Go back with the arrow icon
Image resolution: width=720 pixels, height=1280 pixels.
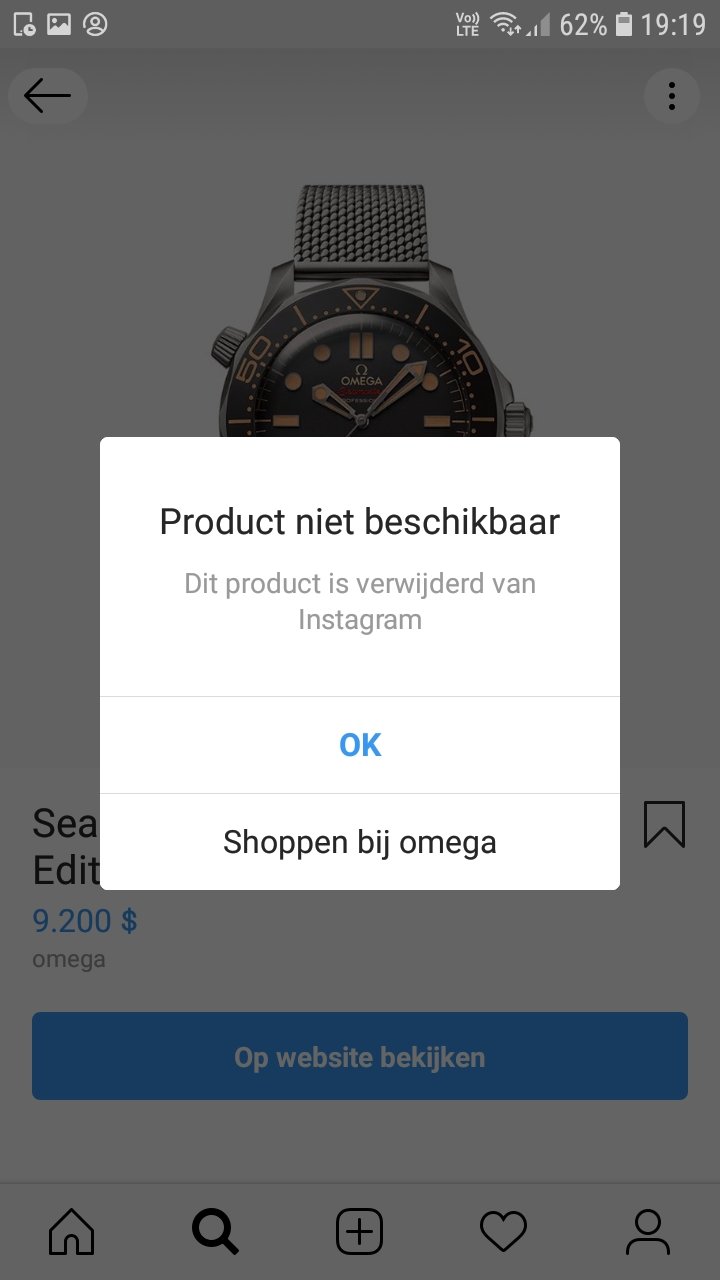(x=48, y=96)
